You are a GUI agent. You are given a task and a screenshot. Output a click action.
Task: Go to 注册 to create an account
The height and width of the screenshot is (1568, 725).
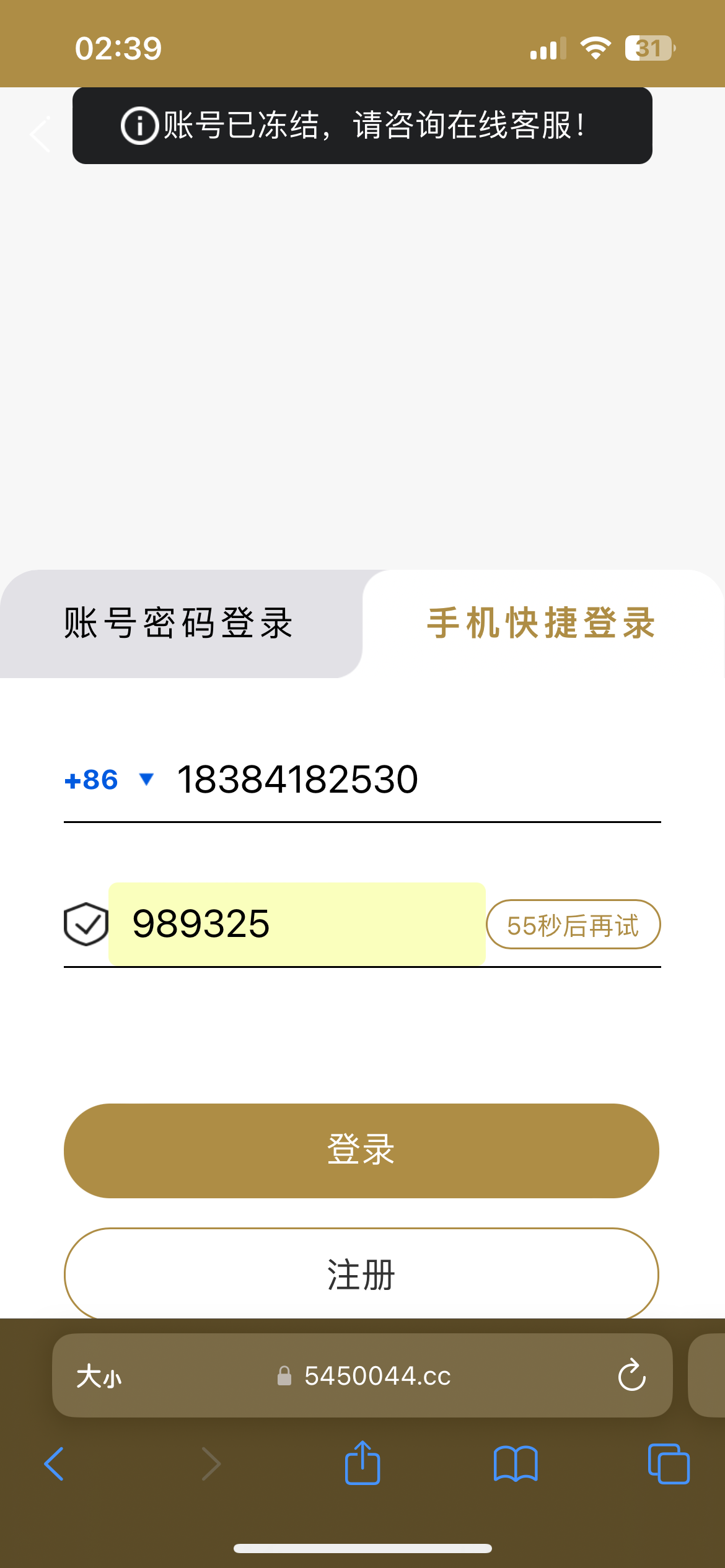[x=361, y=1274]
